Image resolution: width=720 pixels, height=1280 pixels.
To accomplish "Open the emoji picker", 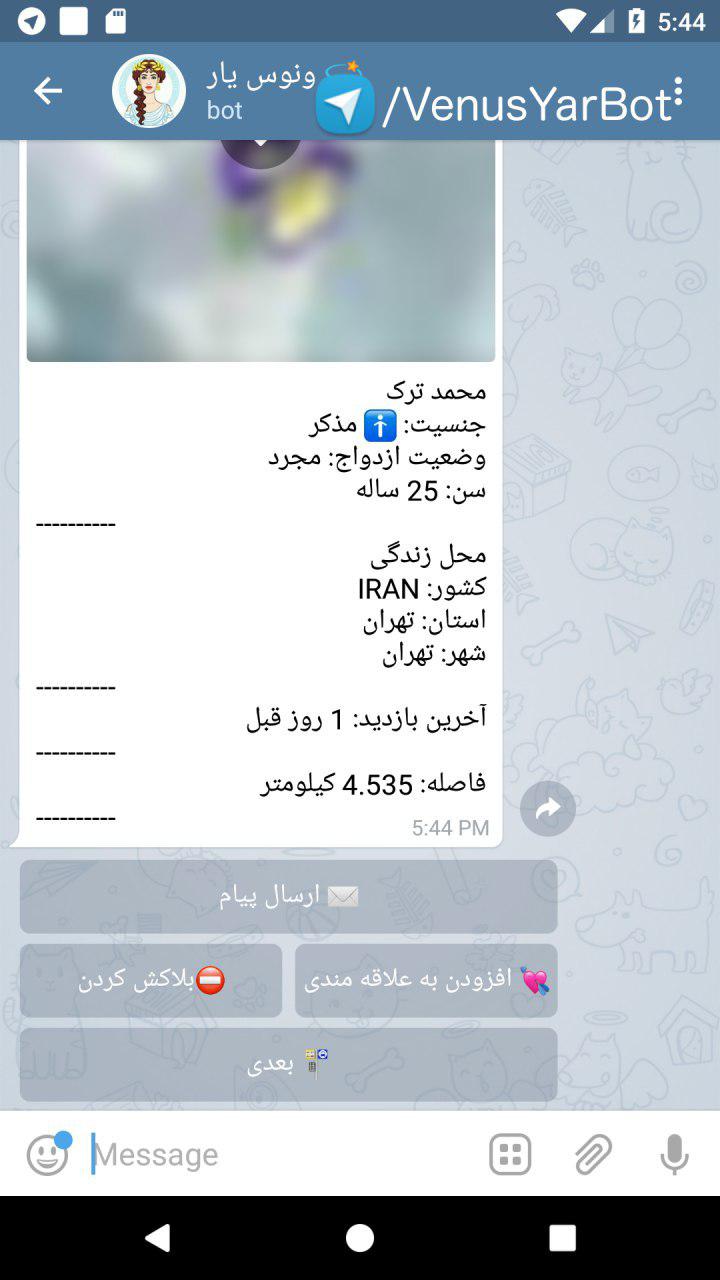I will click(47, 1155).
